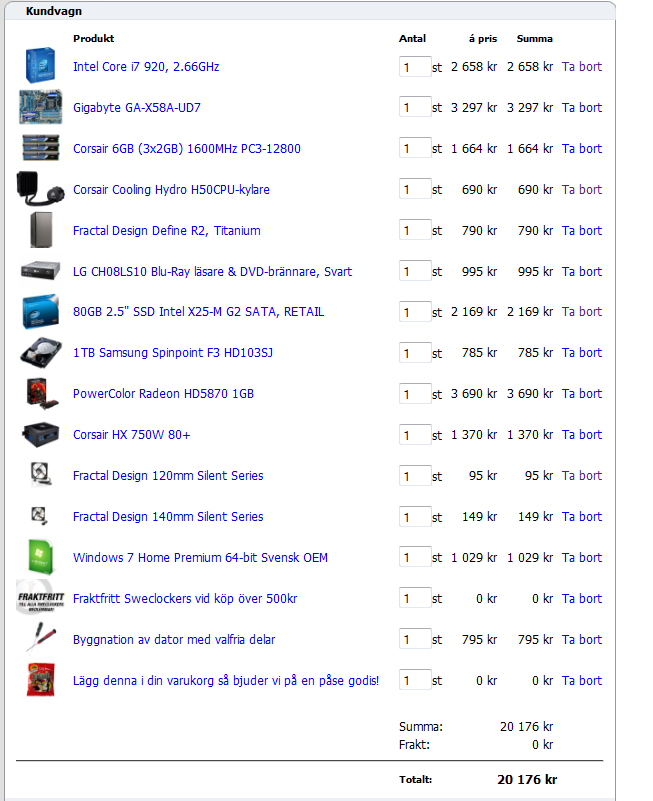
Task: Edit quantity field for Corsair 6GB memory
Action: (x=414, y=149)
